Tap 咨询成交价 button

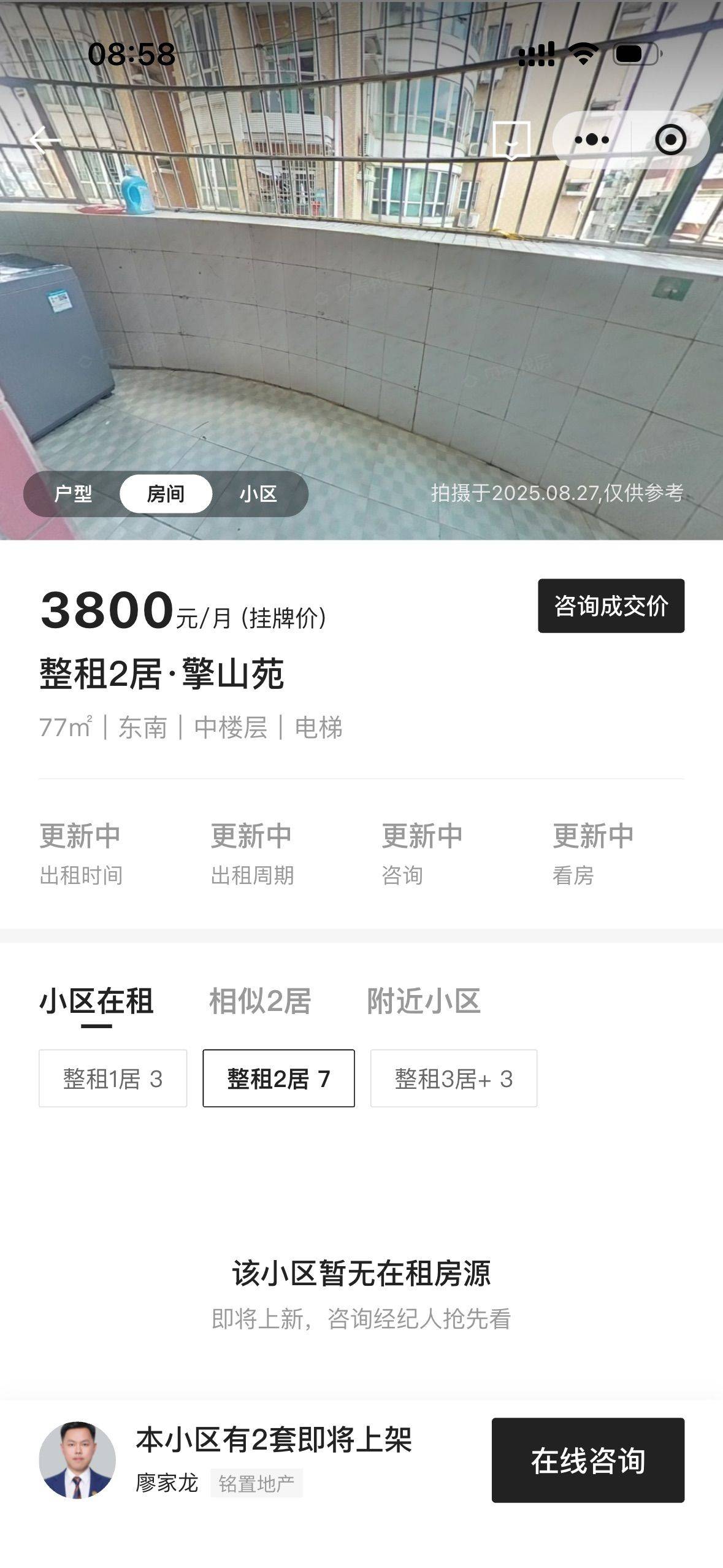pyautogui.click(x=611, y=605)
